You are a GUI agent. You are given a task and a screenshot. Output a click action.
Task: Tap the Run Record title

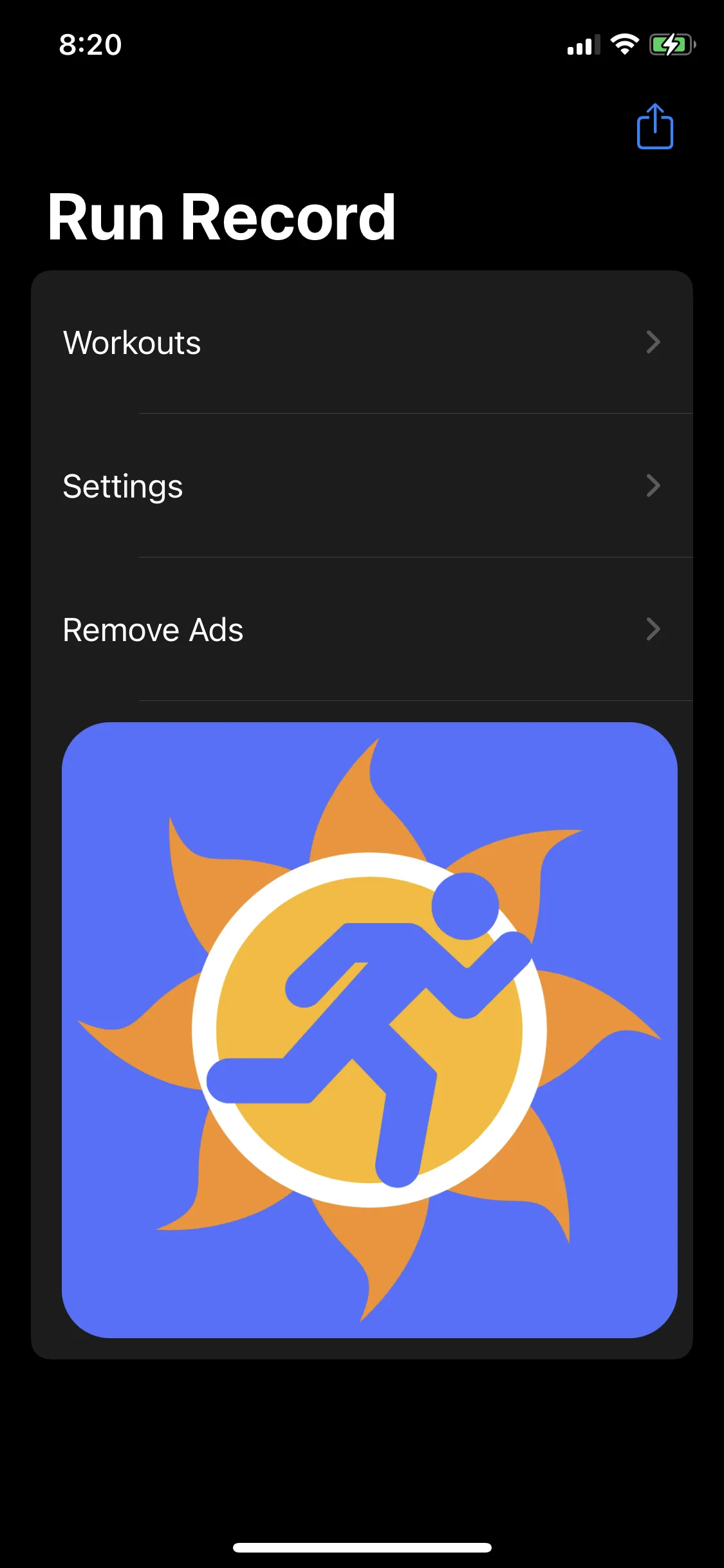[223, 217]
